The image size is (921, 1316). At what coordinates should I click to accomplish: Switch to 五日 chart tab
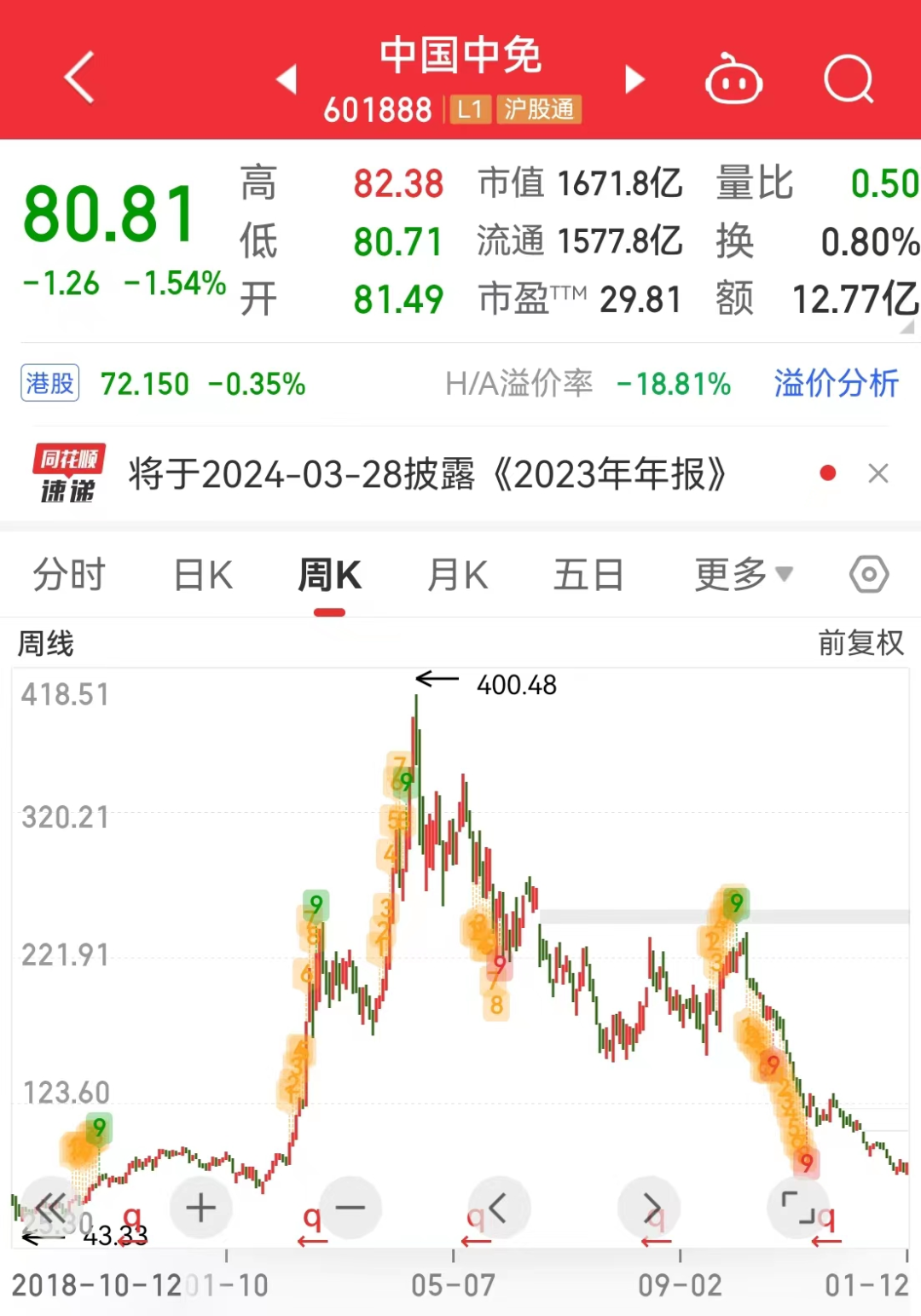[588, 575]
